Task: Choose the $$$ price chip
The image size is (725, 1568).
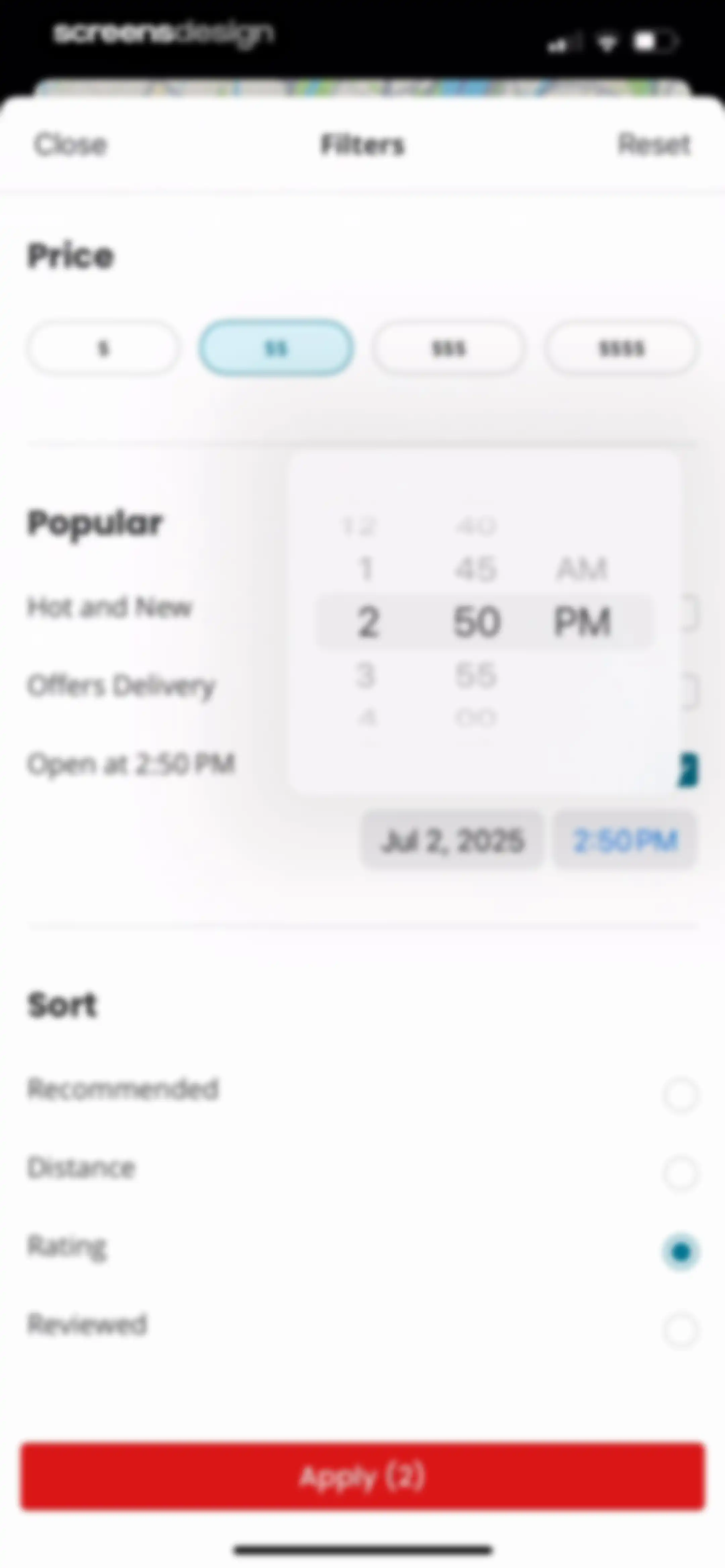Action: click(x=449, y=348)
